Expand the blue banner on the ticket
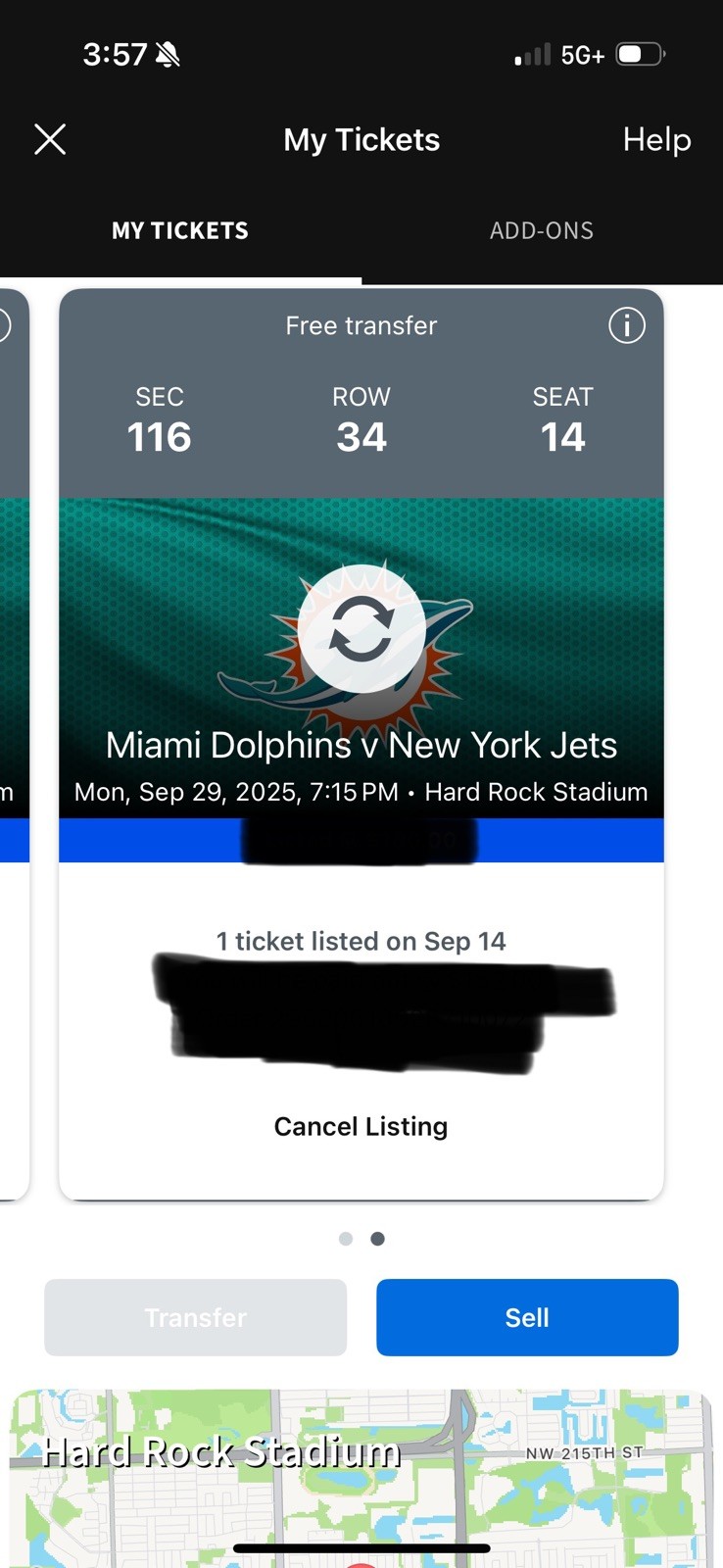The width and height of the screenshot is (723, 1568). [x=361, y=839]
